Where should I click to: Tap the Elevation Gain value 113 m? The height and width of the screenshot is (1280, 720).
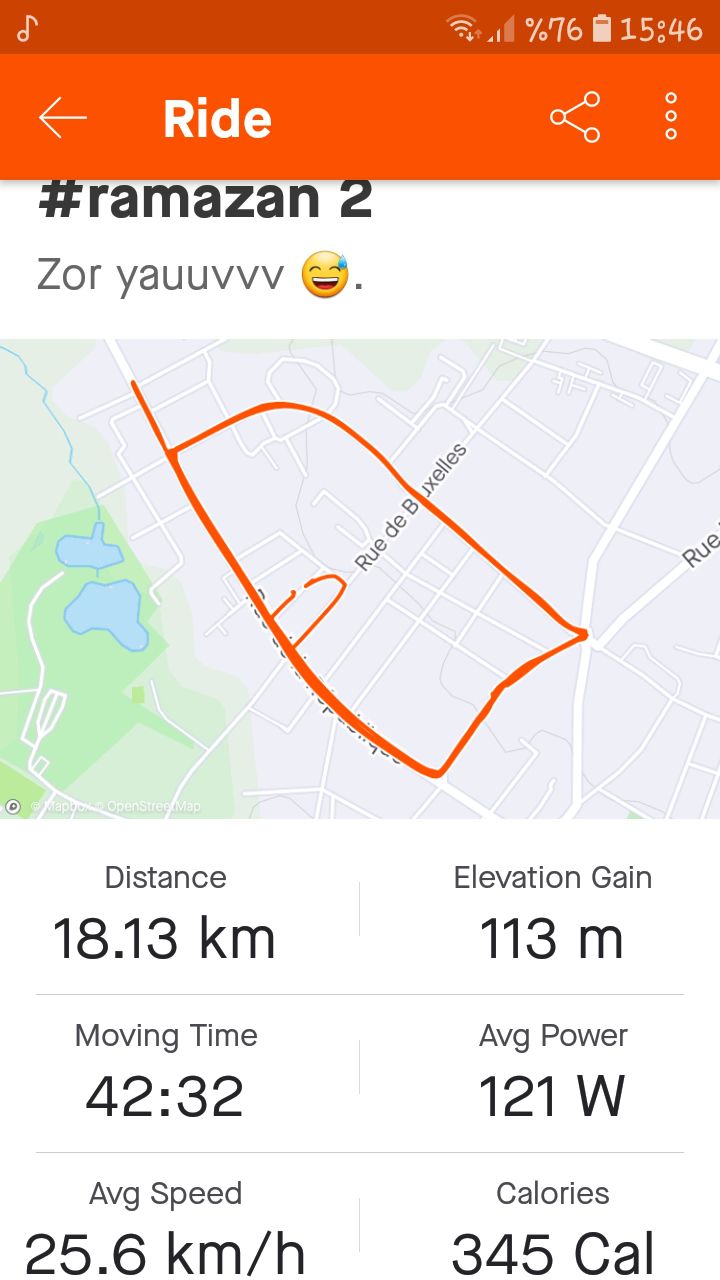click(x=554, y=936)
